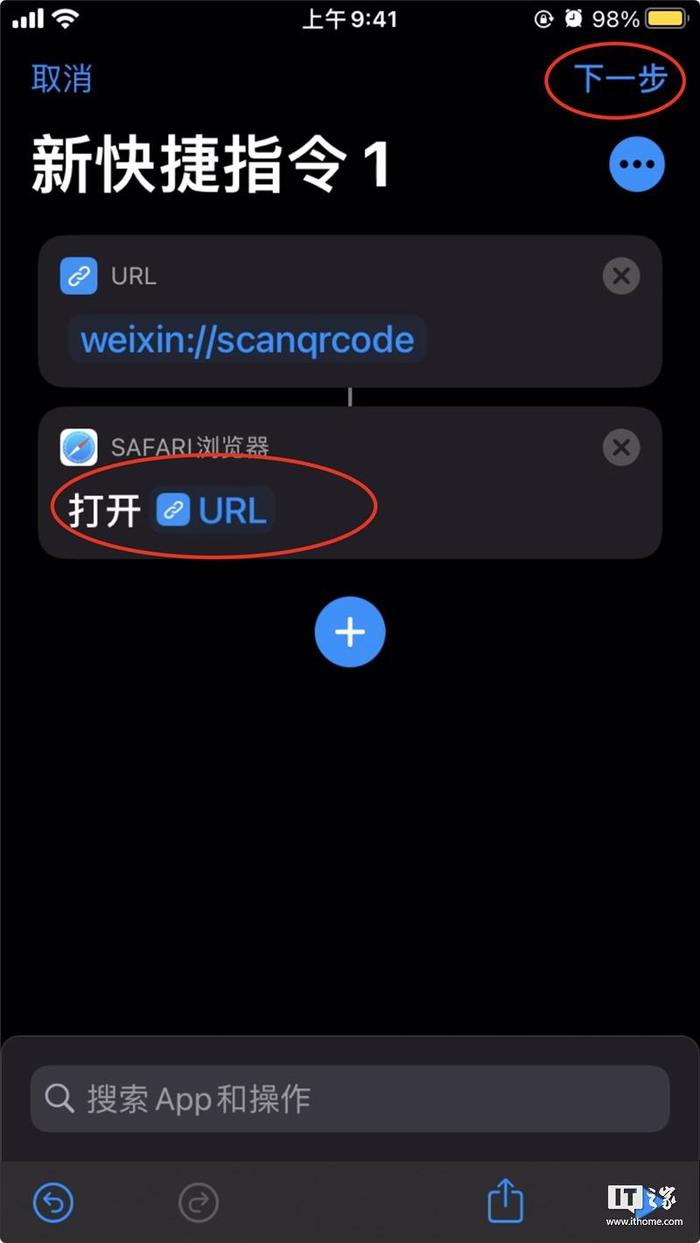Remove the URL action

tap(621, 276)
